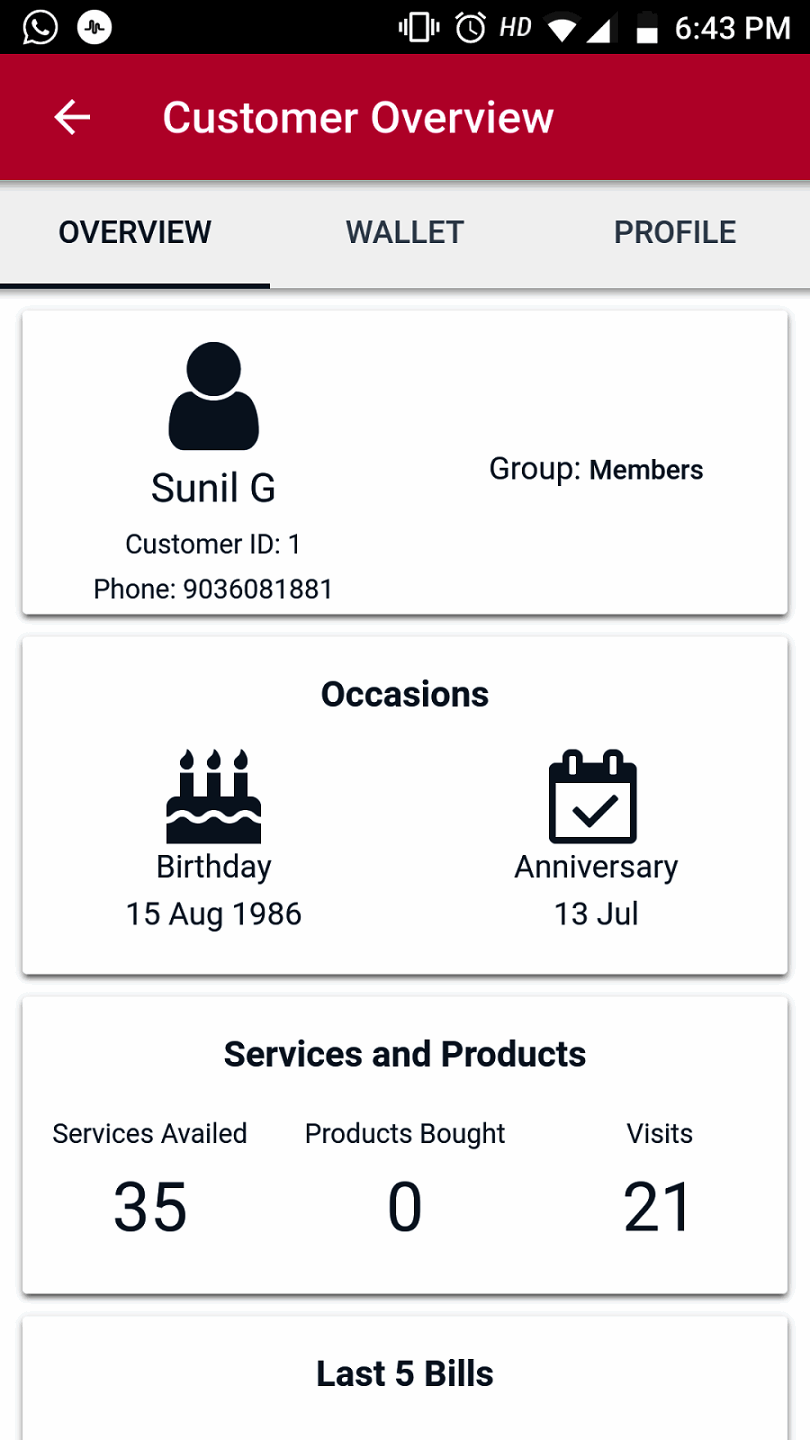Open the Profile tab
Image resolution: width=810 pixels, height=1440 pixels.
[x=675, y=233]
